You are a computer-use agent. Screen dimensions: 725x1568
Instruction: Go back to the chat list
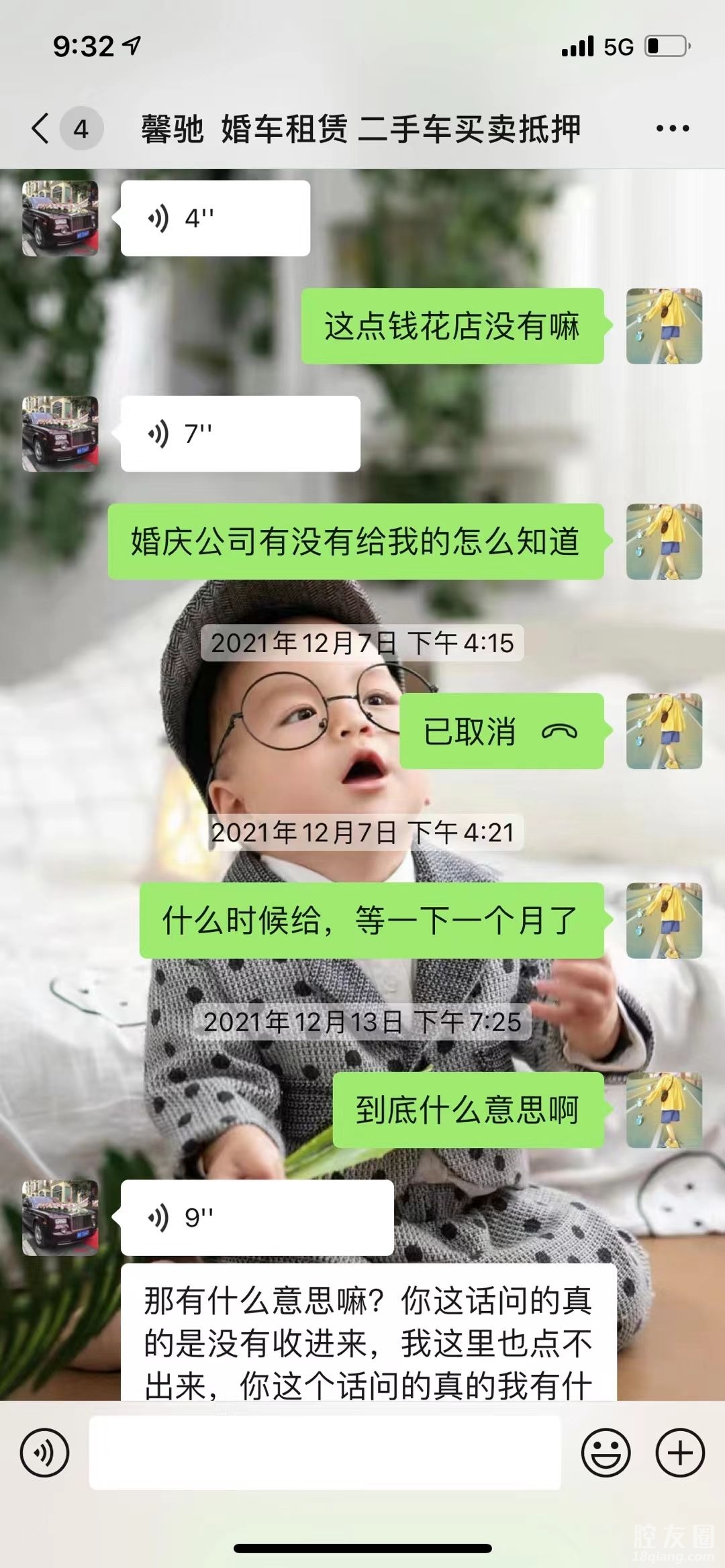pyautogui.click(x=42, y=128)
